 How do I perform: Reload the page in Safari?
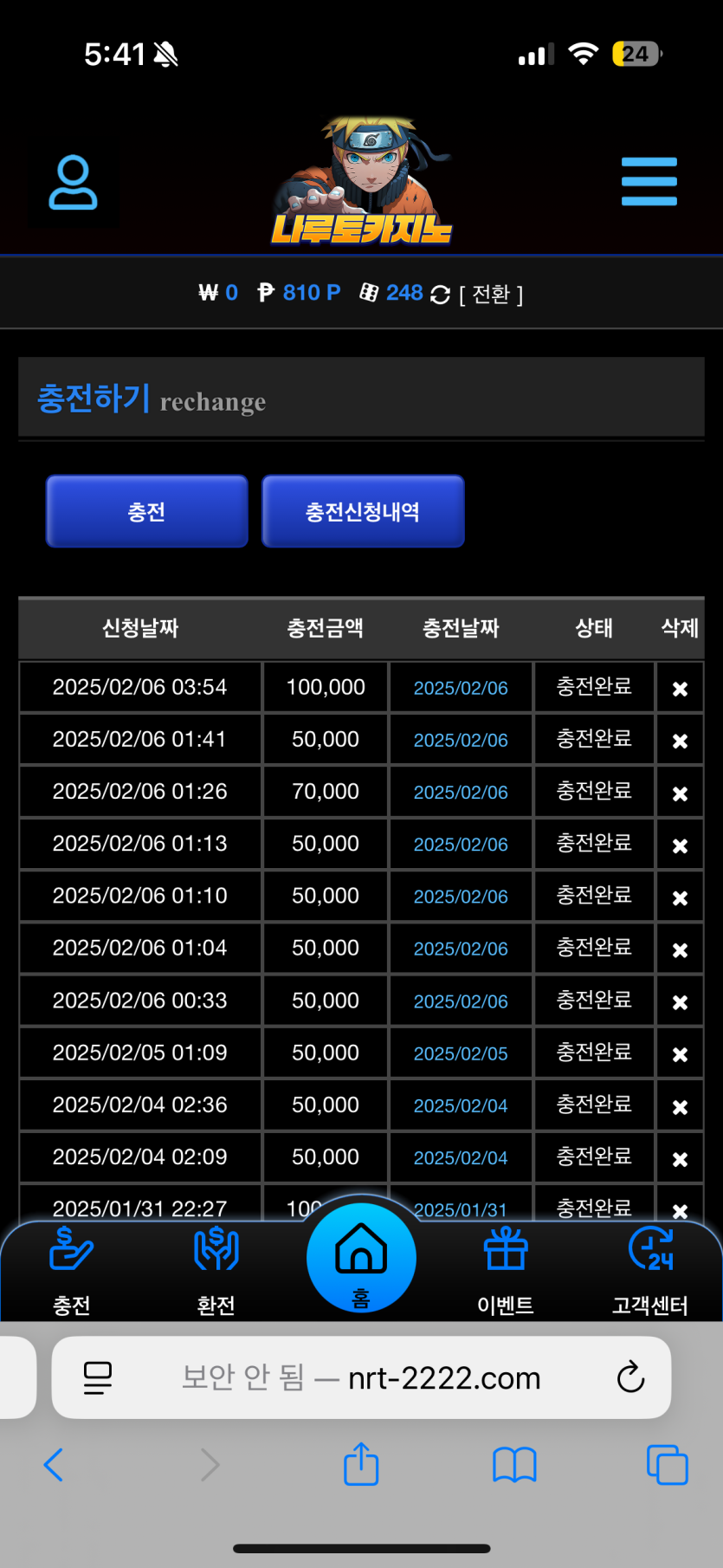coord(630,1377)
